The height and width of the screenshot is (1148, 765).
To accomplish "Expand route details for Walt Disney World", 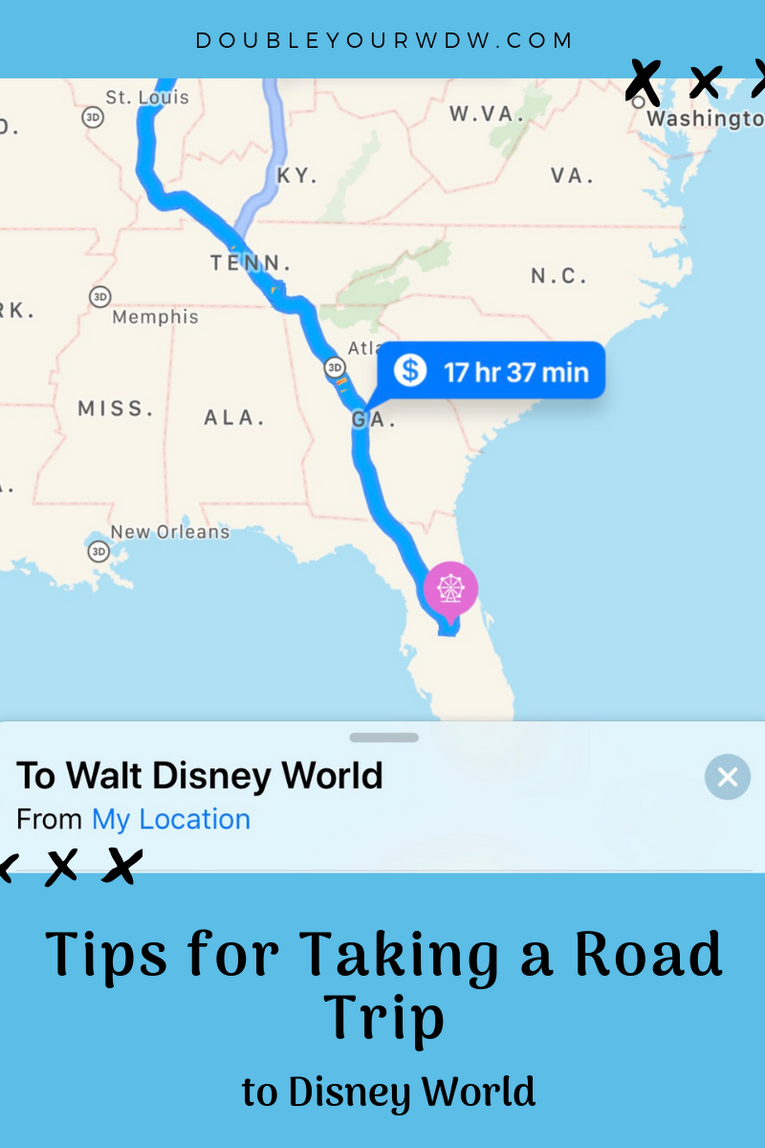I will 383,737.
